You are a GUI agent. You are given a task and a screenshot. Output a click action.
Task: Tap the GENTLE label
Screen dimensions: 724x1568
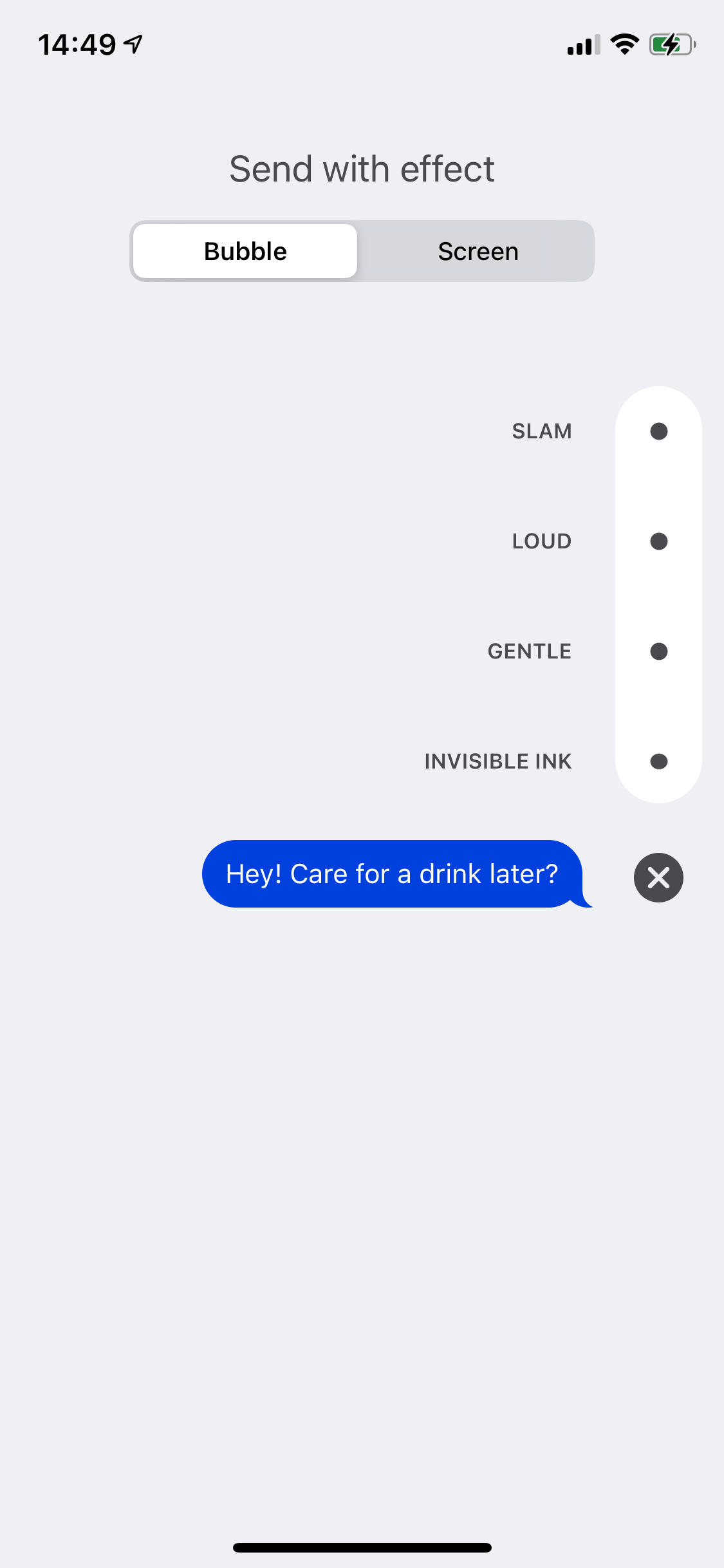coord(529,651)
